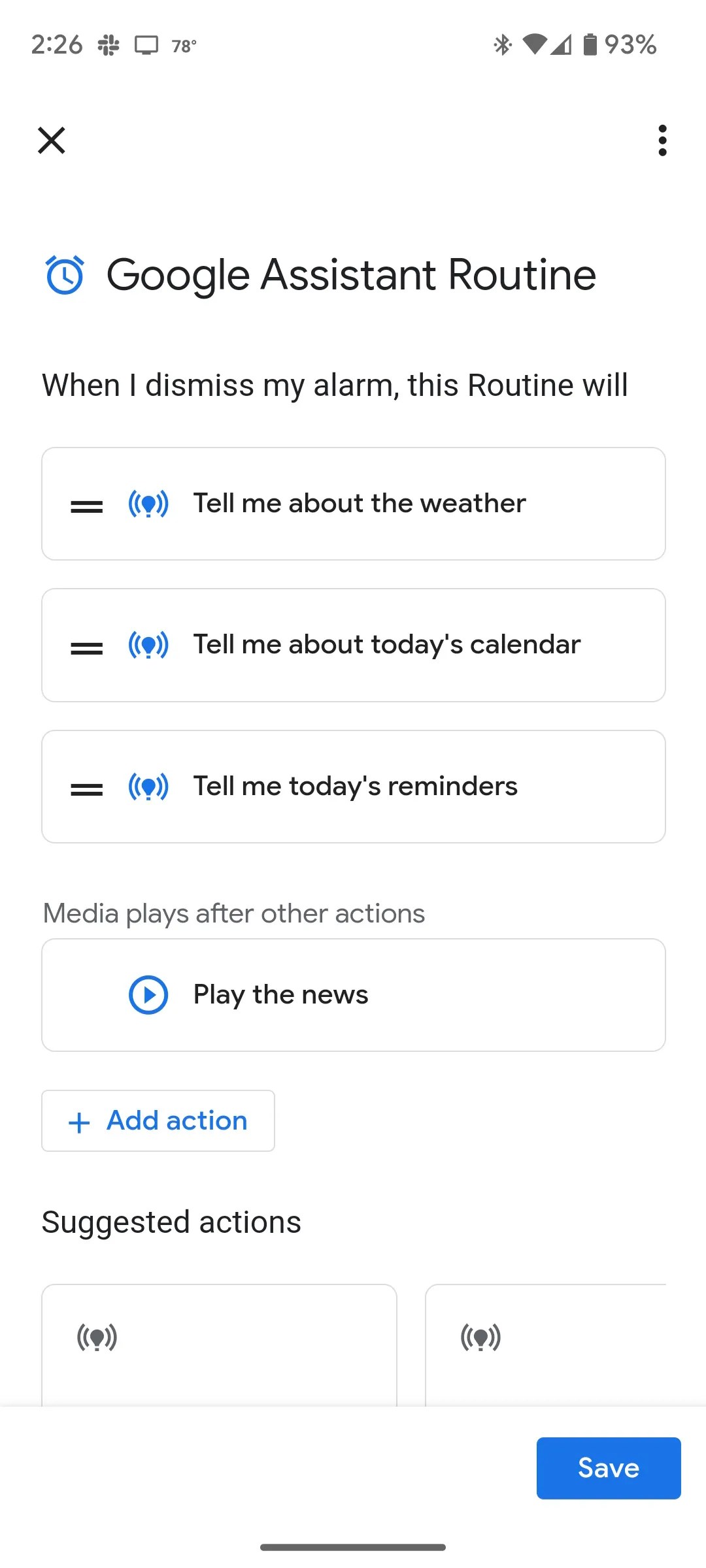Tap the announcement icon on the reminders action
Viewport: 706px width, 1568px height.
(148, 787)
